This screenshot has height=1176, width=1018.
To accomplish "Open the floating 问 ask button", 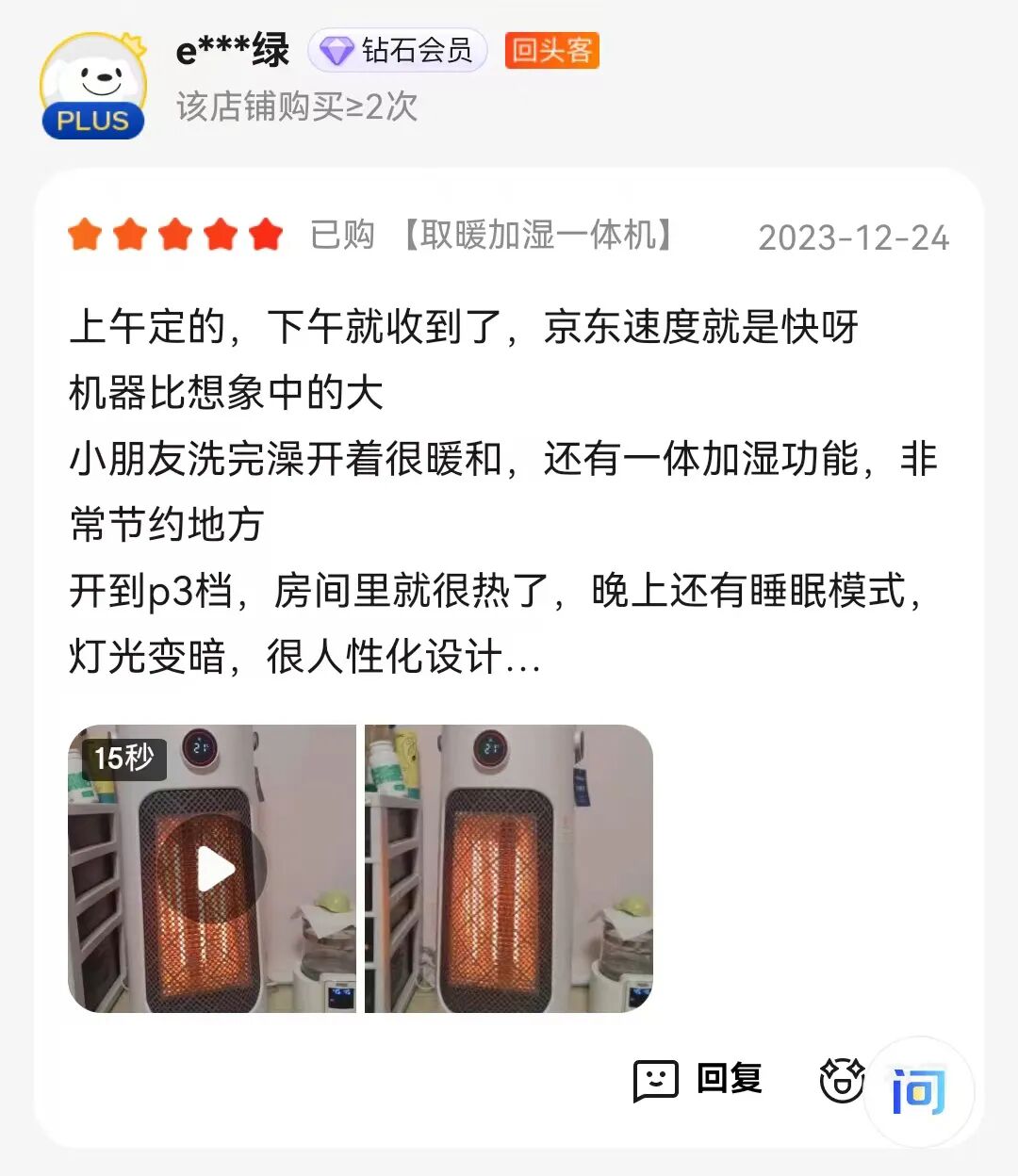I will pyautogui.click(x=918, y=1091).
